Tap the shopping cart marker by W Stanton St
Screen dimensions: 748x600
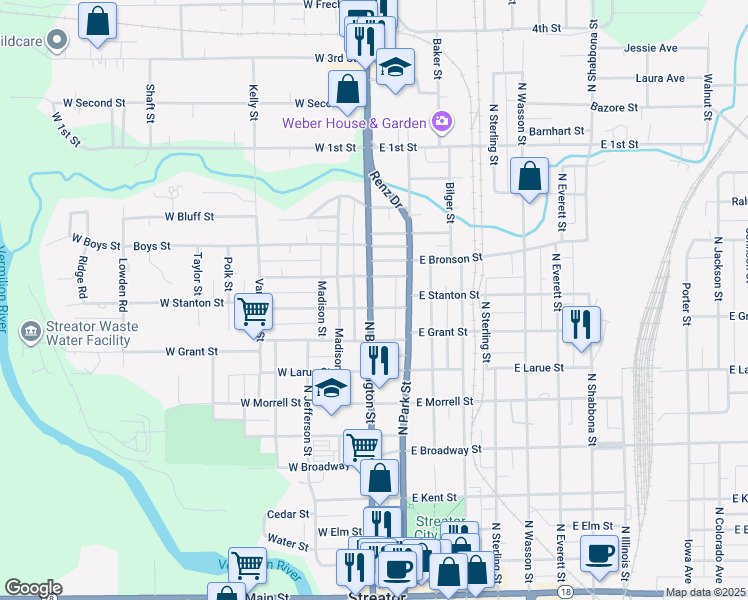[x=253, y=311]
